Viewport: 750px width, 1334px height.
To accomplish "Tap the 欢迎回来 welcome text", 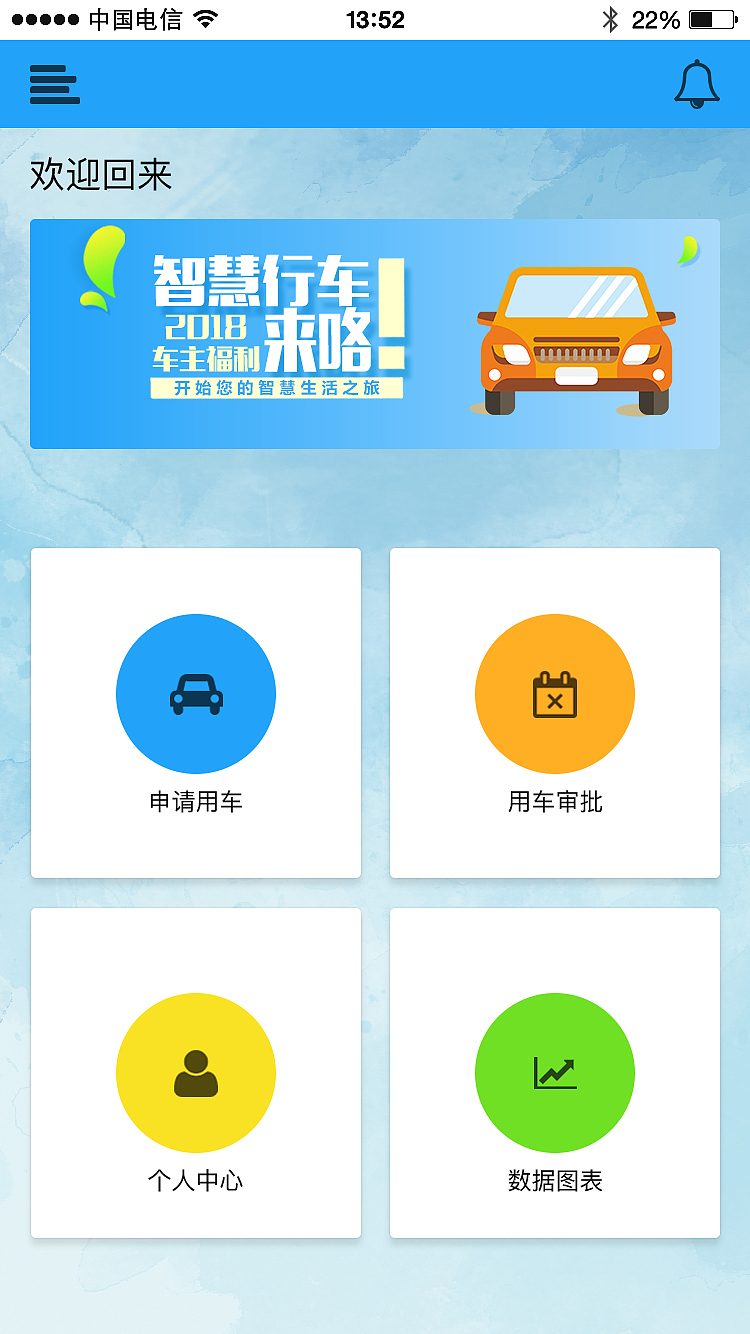I will (100, 176).
